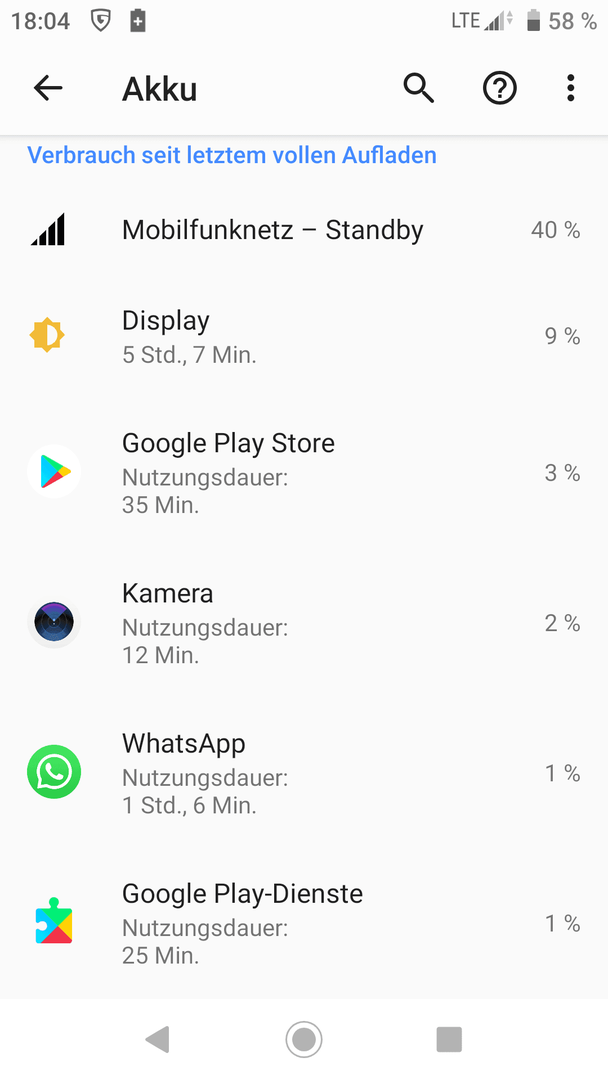608x1080 pixels.
Task: Open the three-dot overflow menu
Action: [570, 88]
